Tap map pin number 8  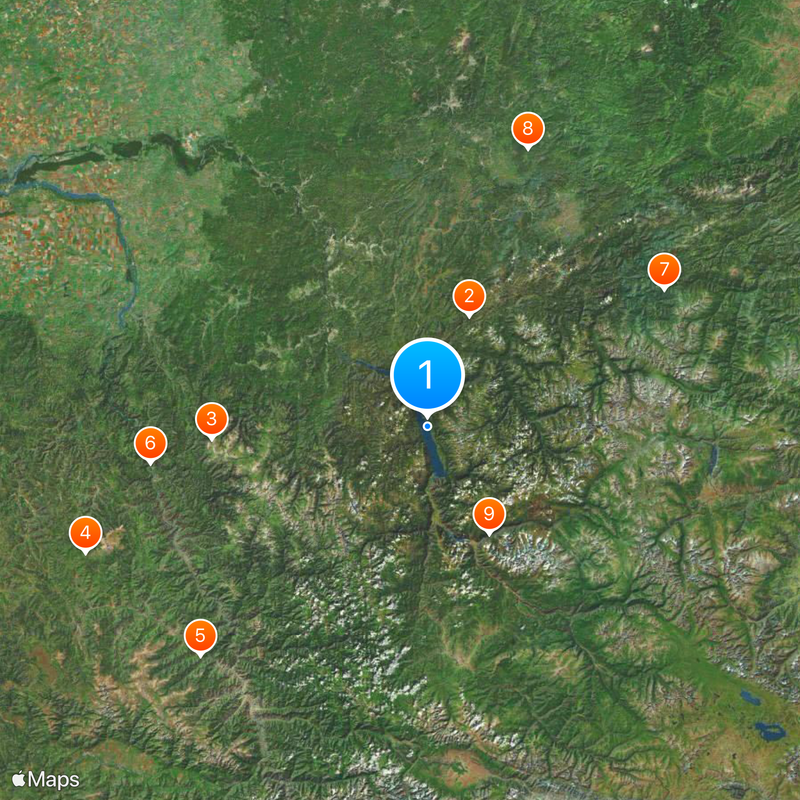pyautogui.click(x=528, y=129)
